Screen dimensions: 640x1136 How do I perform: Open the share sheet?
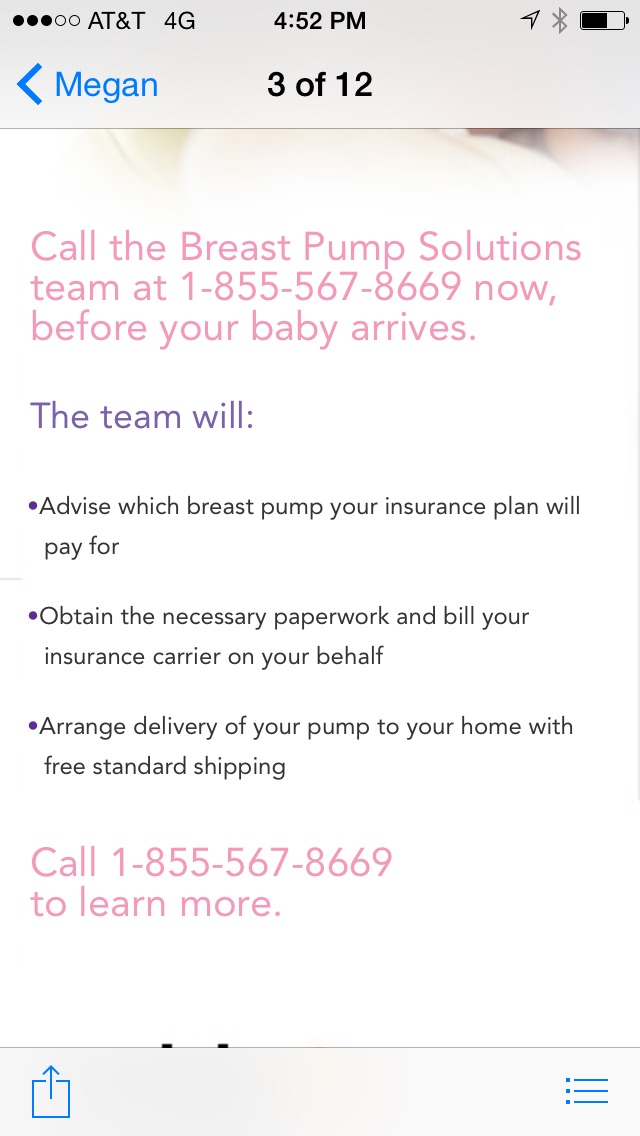coord(51,1091)
